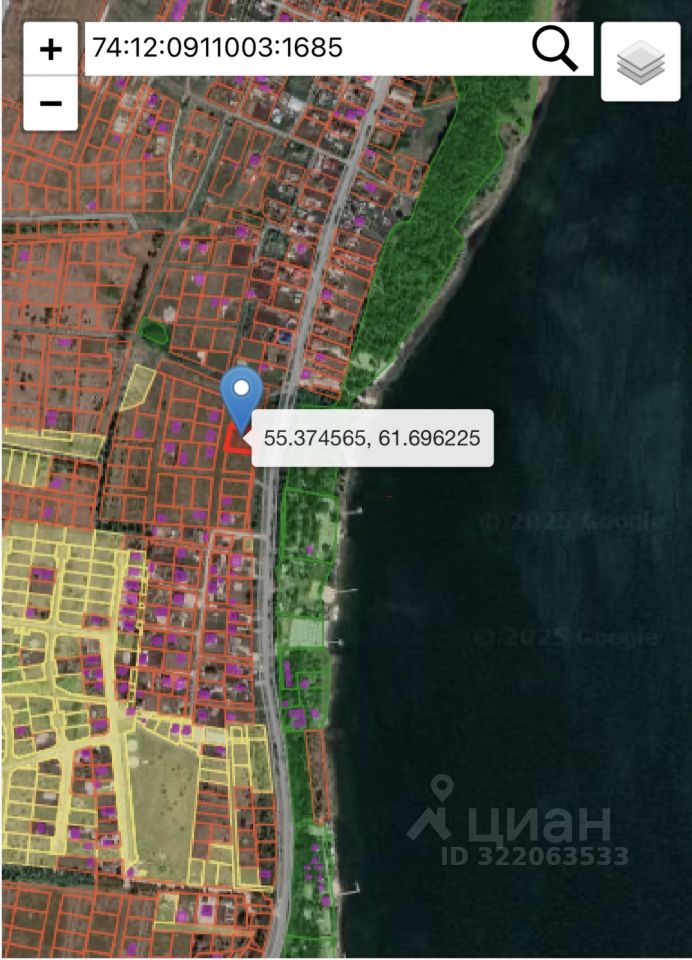Screen dimensions: 692x960
Task: Edit the cadastral number search field
Action: pos(300,48)
